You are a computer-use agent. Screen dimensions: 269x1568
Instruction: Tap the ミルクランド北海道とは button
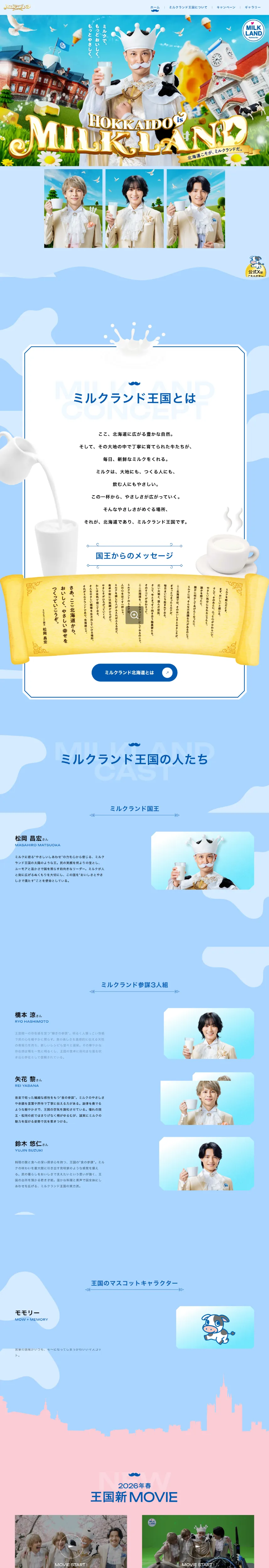[x=134, y=672]
